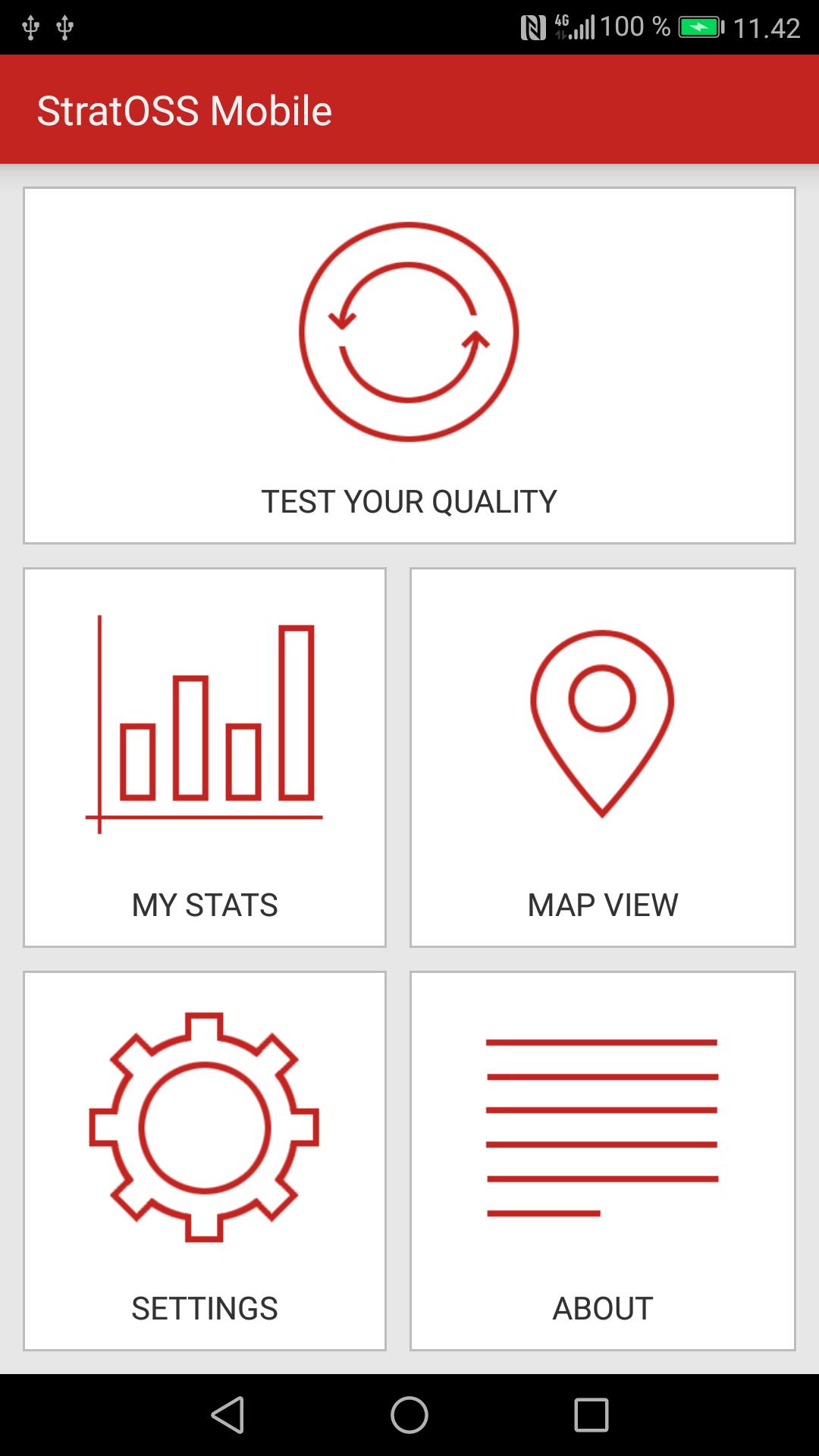Viewport: 819px width, 1456px height.
Task: Go to the home screen
Action: [x=409, y=1415]
